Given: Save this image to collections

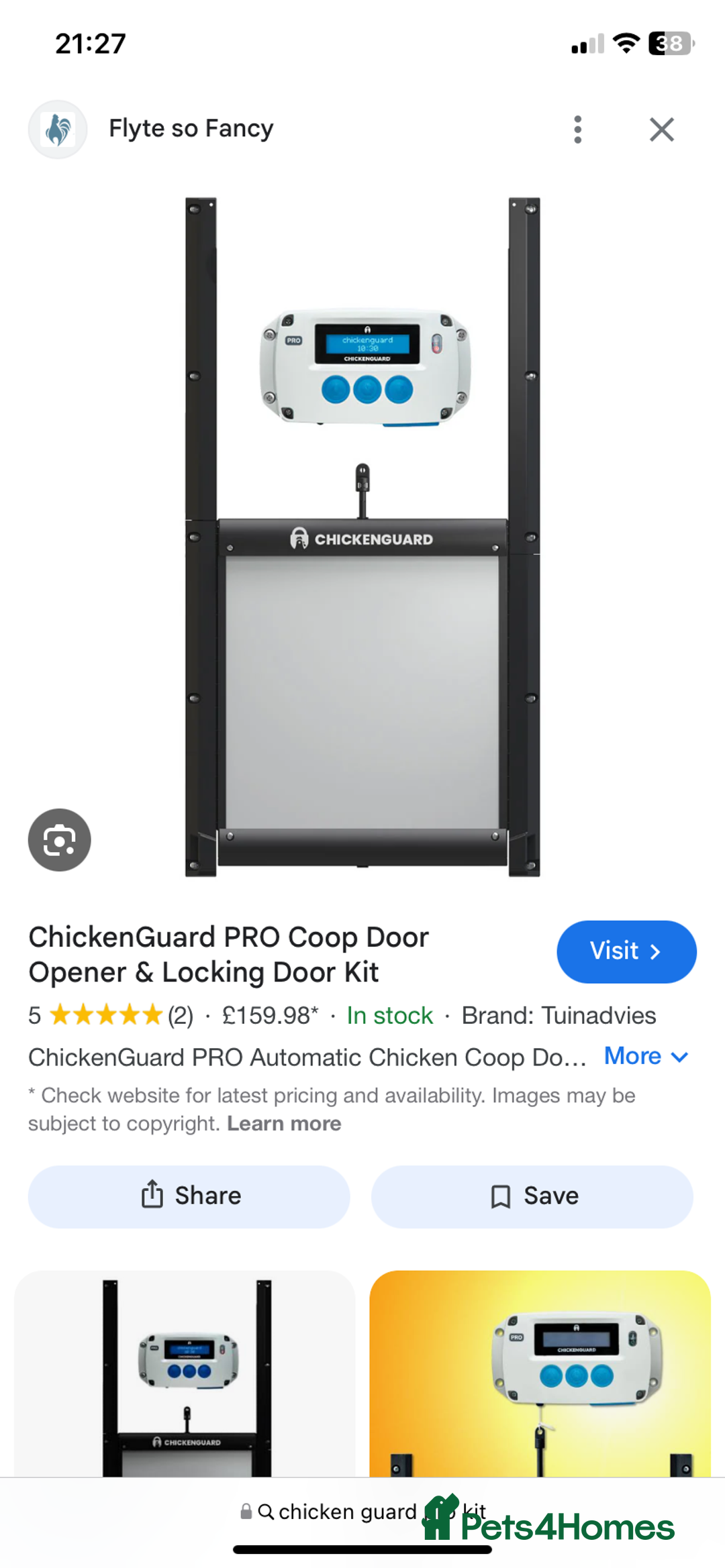Looking at the screenshot, I should click(532, 1196).
